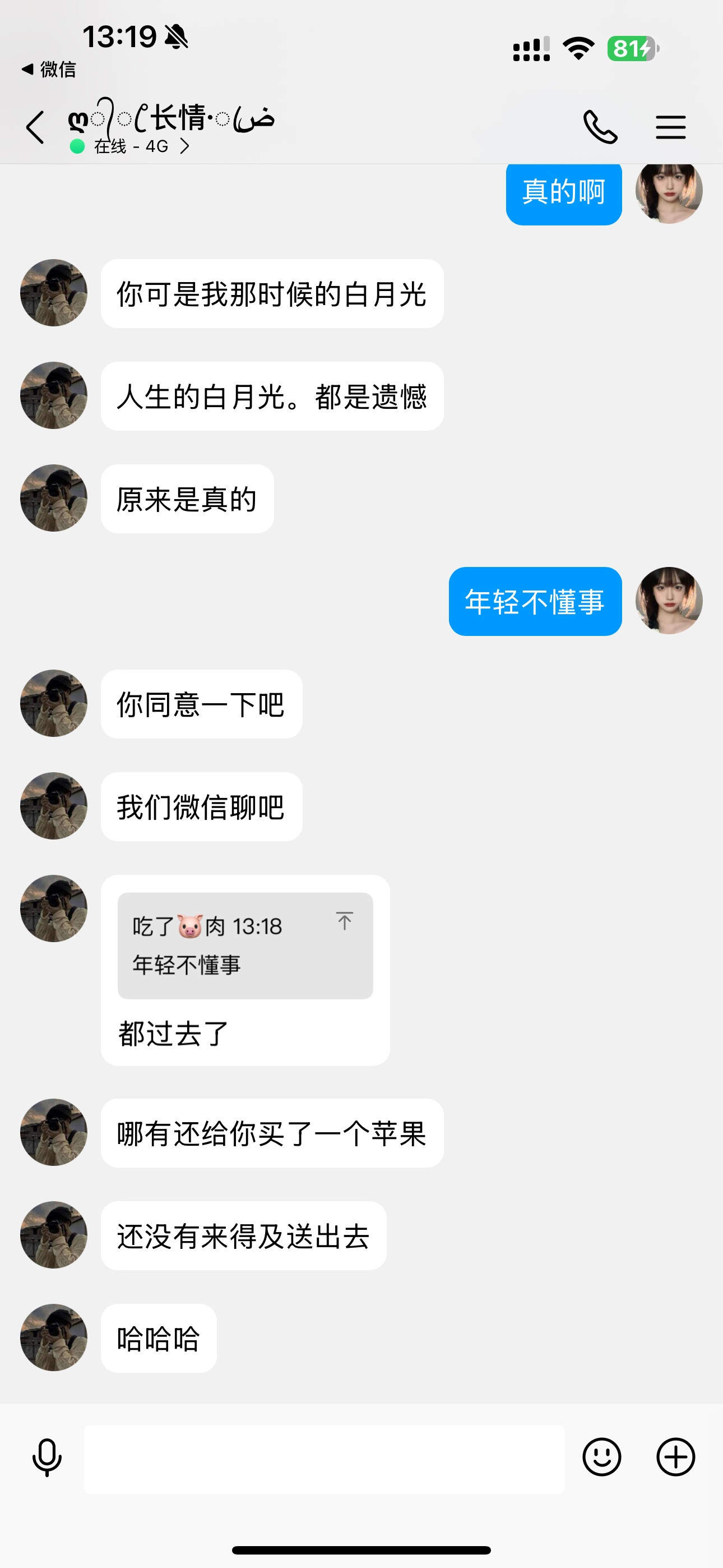Return to 微信 app
Screen dimensions: 723x1568
[49, 70]
